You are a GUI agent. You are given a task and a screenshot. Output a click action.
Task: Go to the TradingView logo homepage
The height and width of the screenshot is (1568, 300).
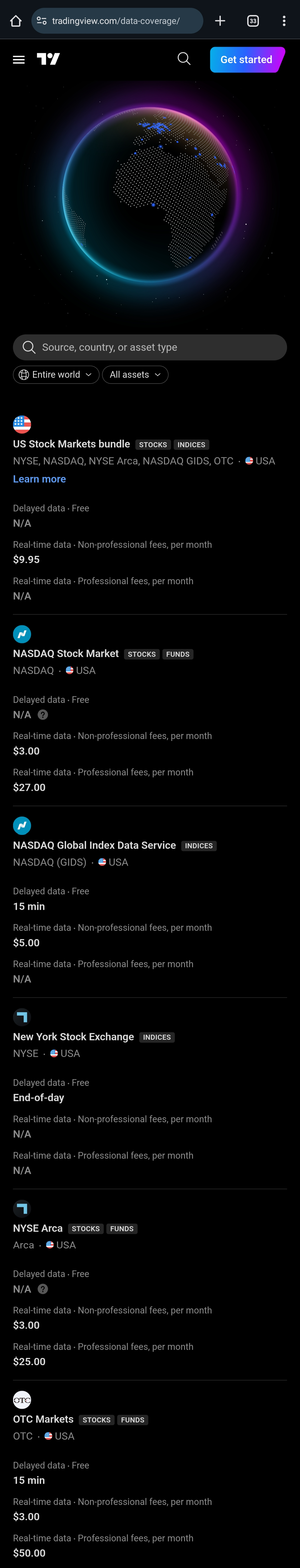click(x=48, y=59)
